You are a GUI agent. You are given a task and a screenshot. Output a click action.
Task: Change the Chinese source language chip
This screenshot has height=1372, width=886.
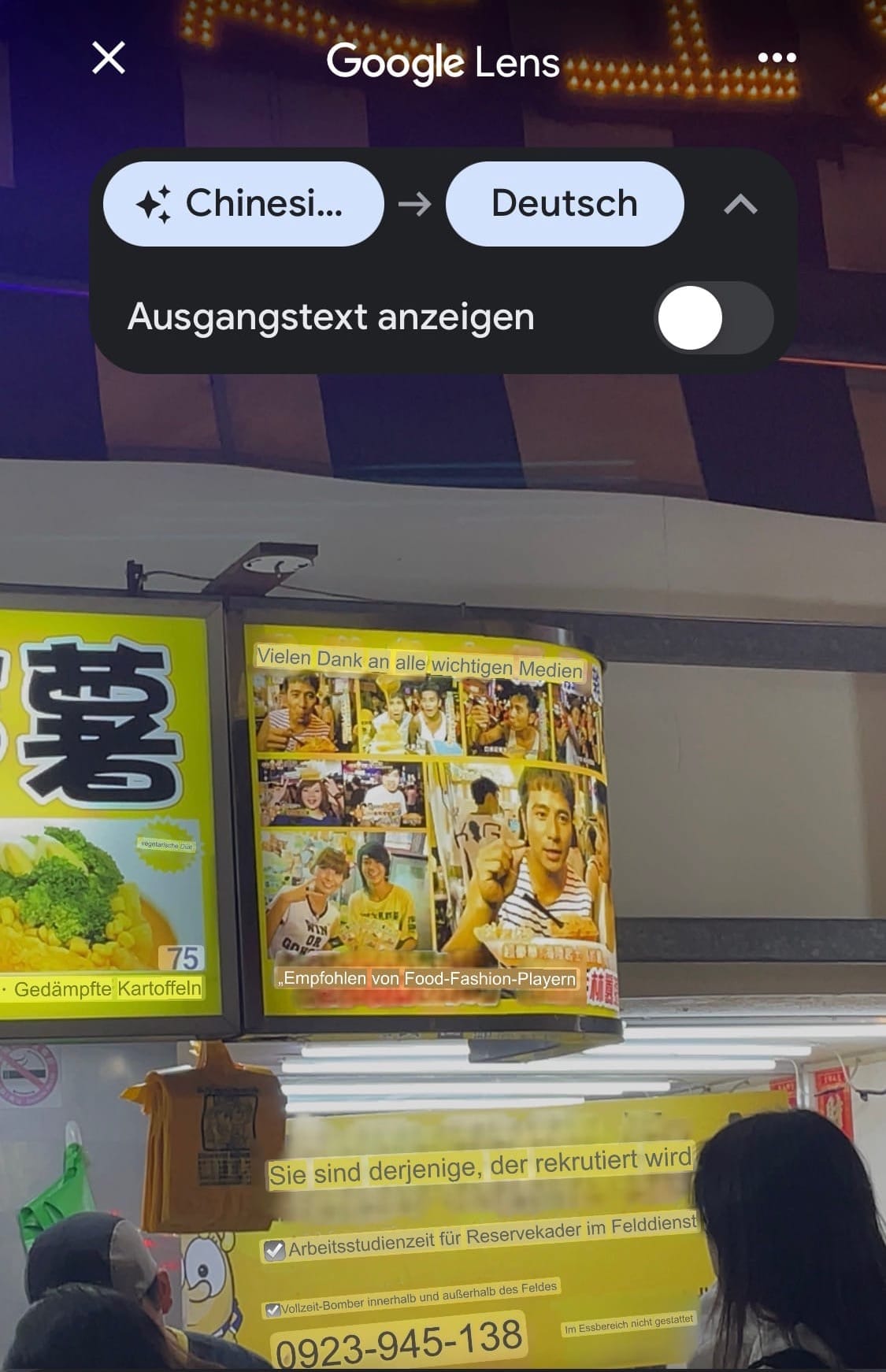243,204
